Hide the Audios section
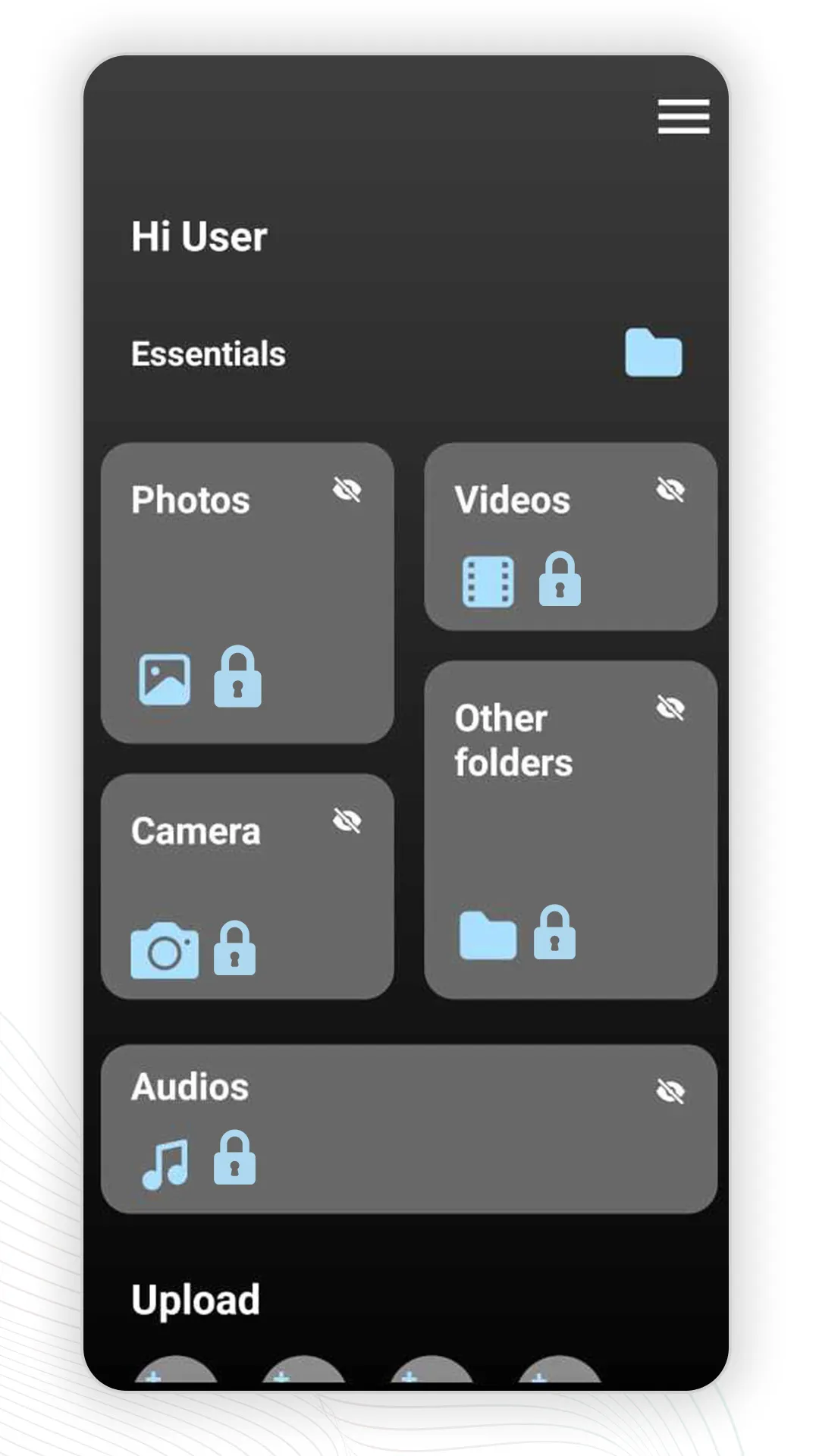819x1456 pixels. [670, 1090]
